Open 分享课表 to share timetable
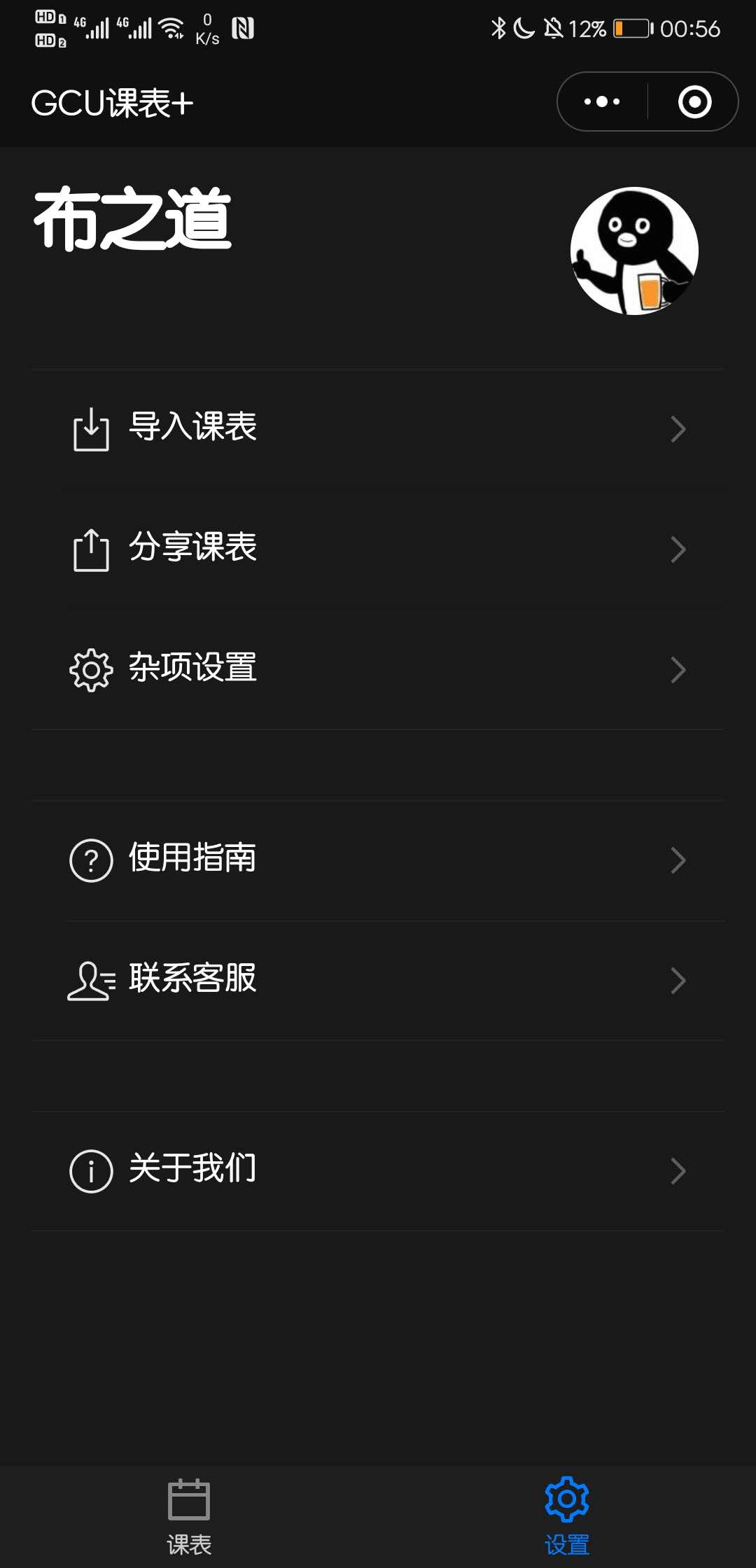 (378, 549)
